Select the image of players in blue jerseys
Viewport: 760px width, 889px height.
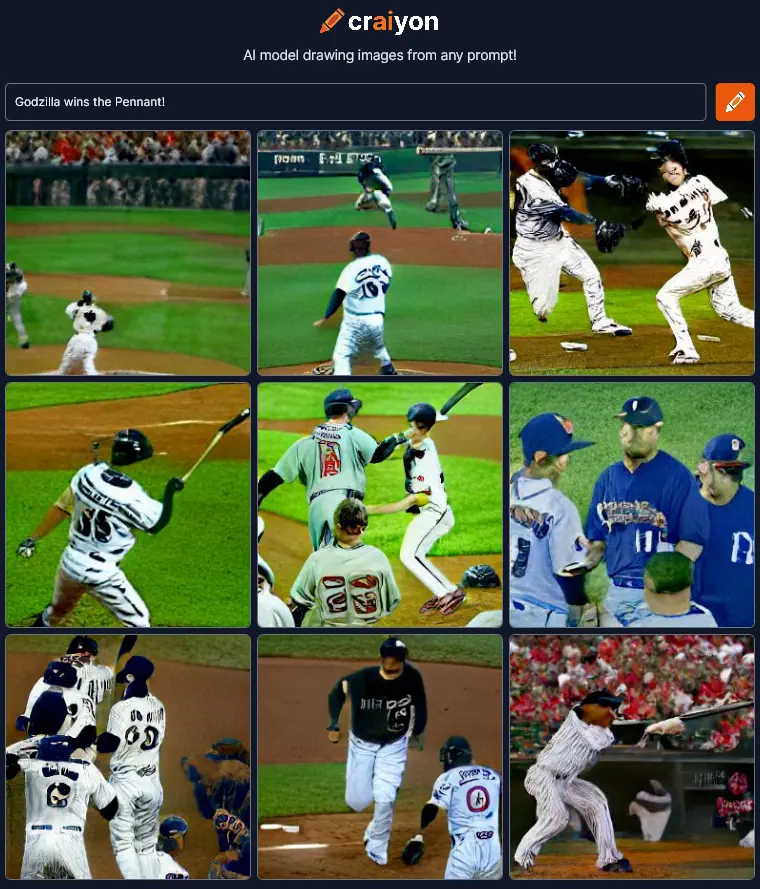tap(632, 505)
